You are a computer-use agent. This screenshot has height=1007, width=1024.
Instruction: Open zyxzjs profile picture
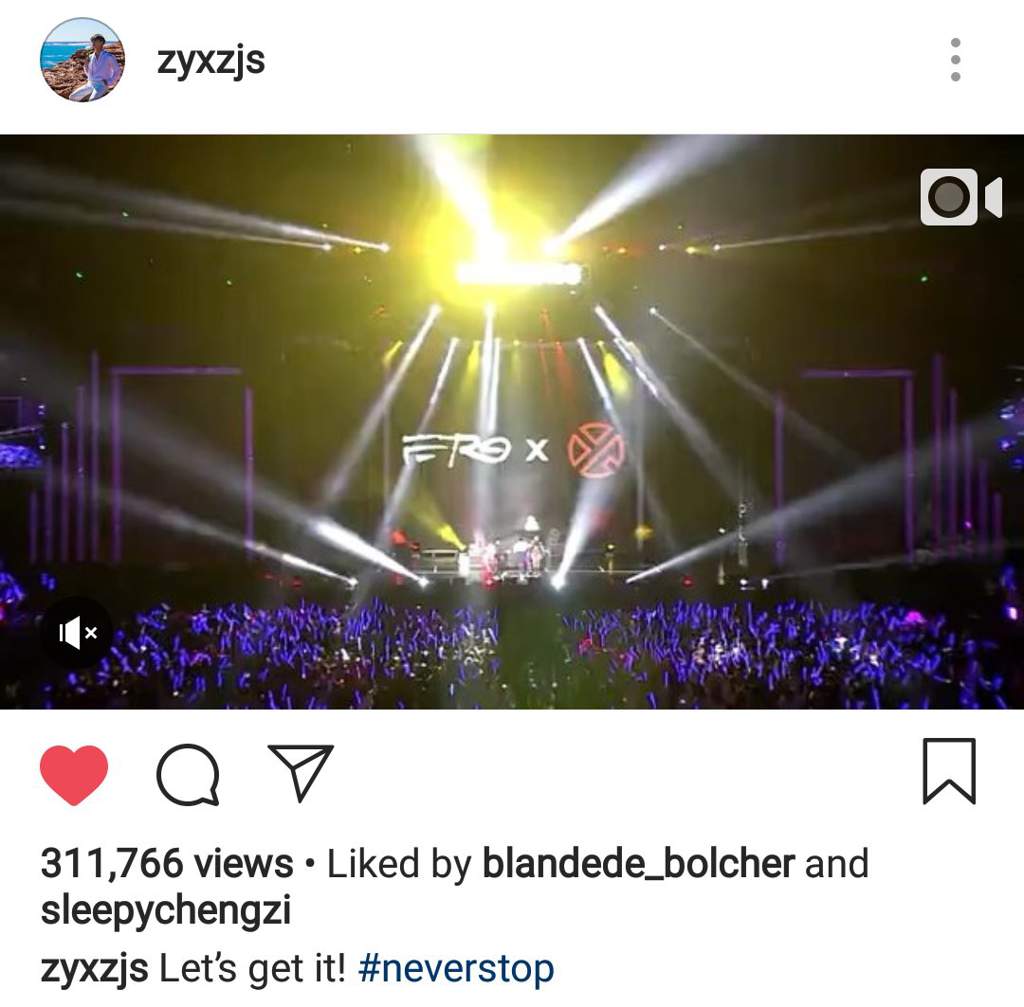82,60
